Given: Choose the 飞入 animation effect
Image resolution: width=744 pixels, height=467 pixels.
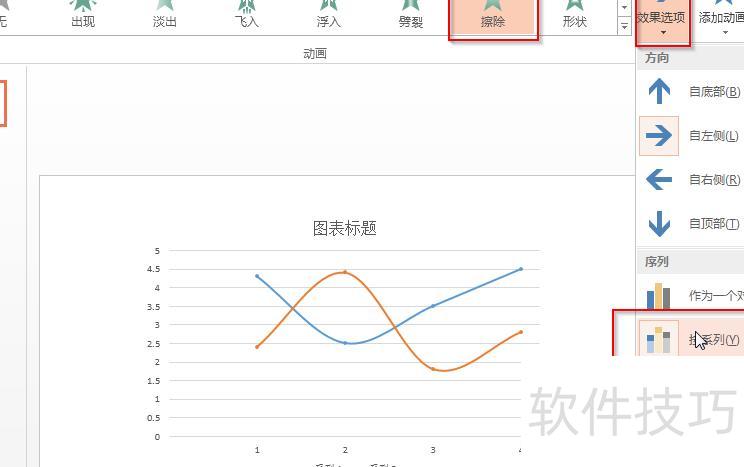Looking at the screenshot, I should pyautogui.click(x=247, y=15).
